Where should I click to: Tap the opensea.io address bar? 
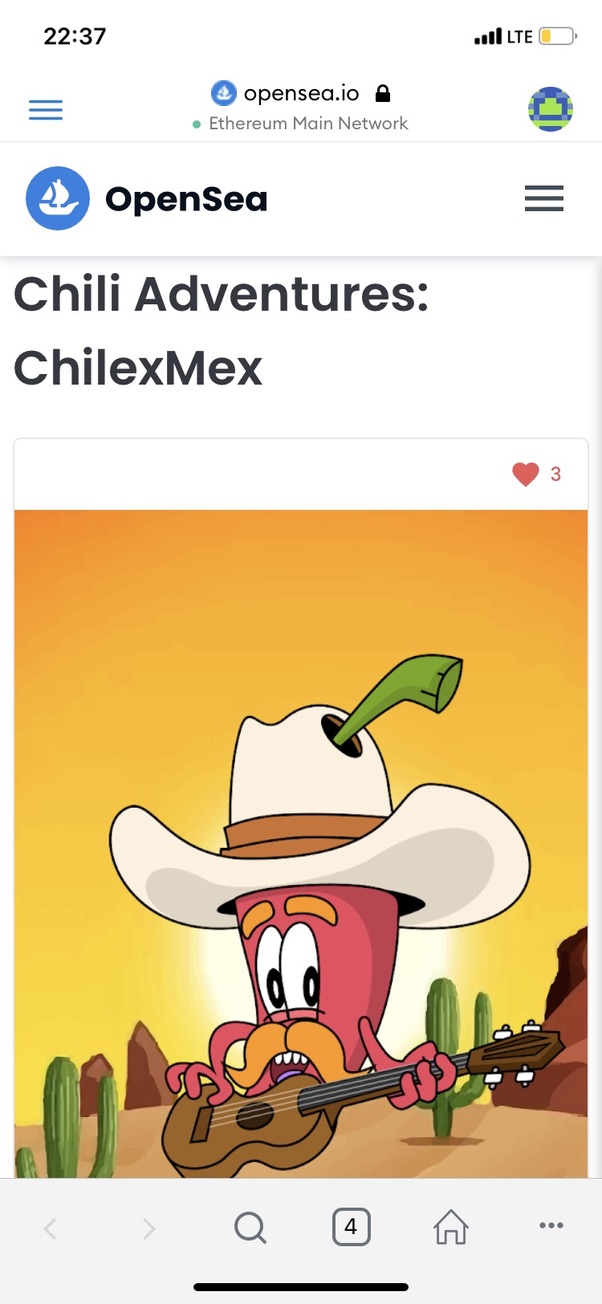pyautogui.click(x=300, y=94)
